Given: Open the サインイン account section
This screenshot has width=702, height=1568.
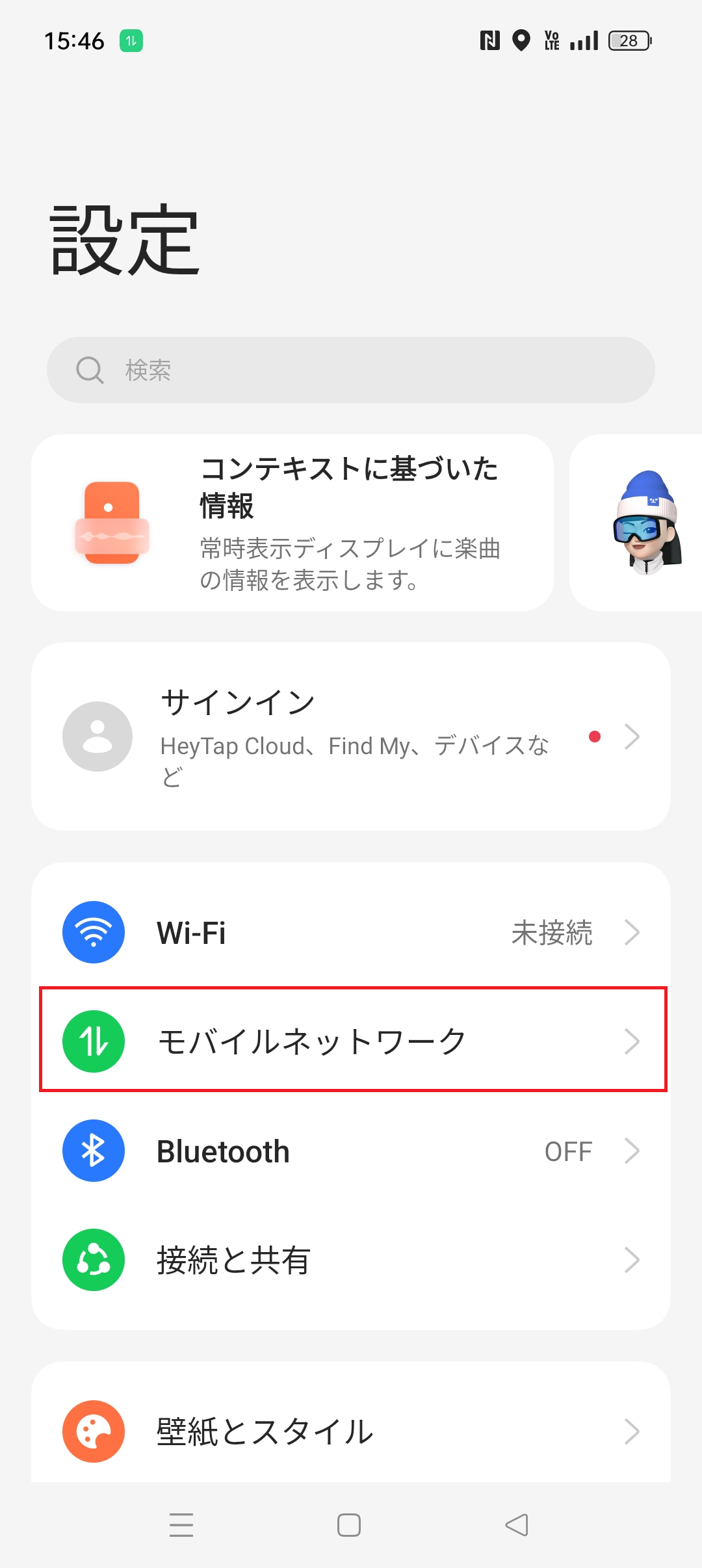Looking at the screenshot, I should pyautogui.click(x=351, y=735).
